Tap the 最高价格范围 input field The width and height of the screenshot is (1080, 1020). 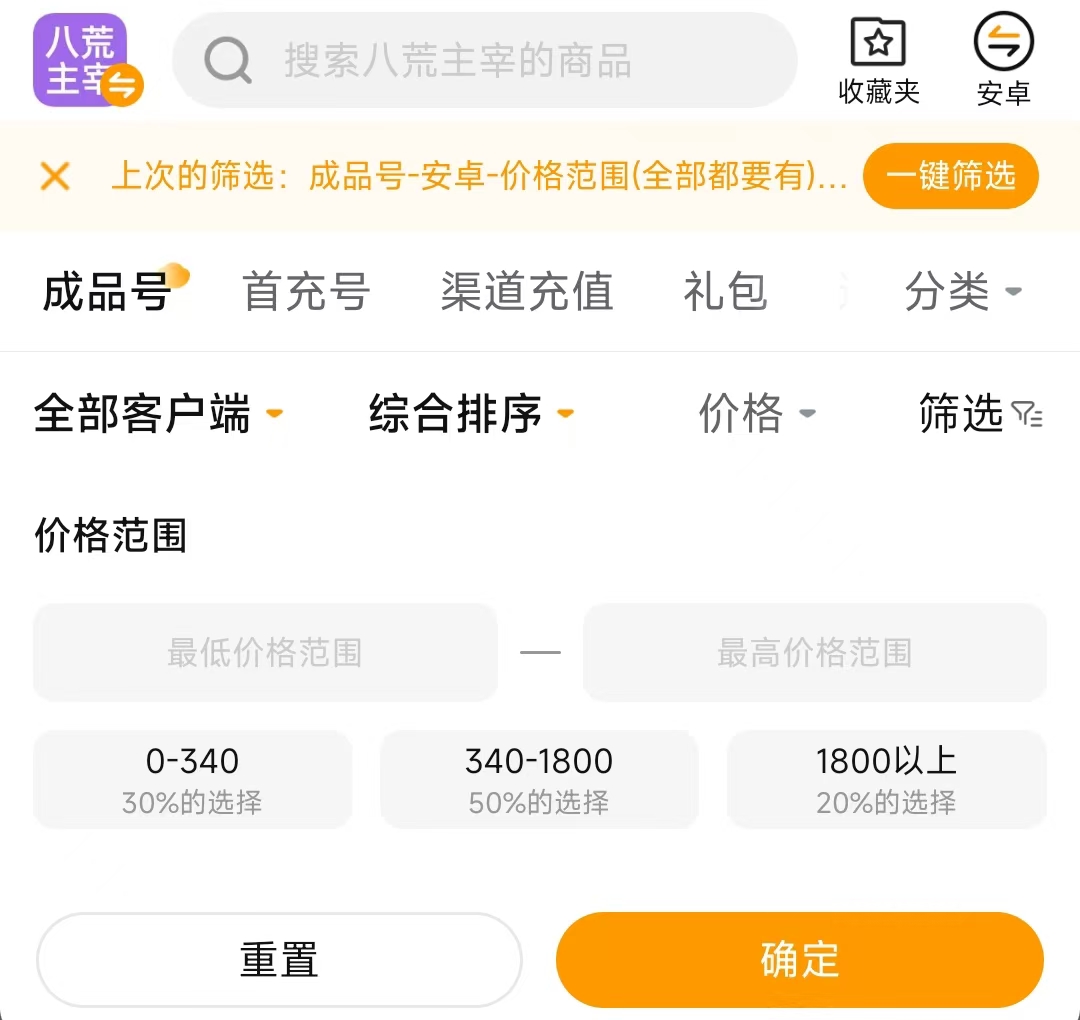[x=814, y=653]
